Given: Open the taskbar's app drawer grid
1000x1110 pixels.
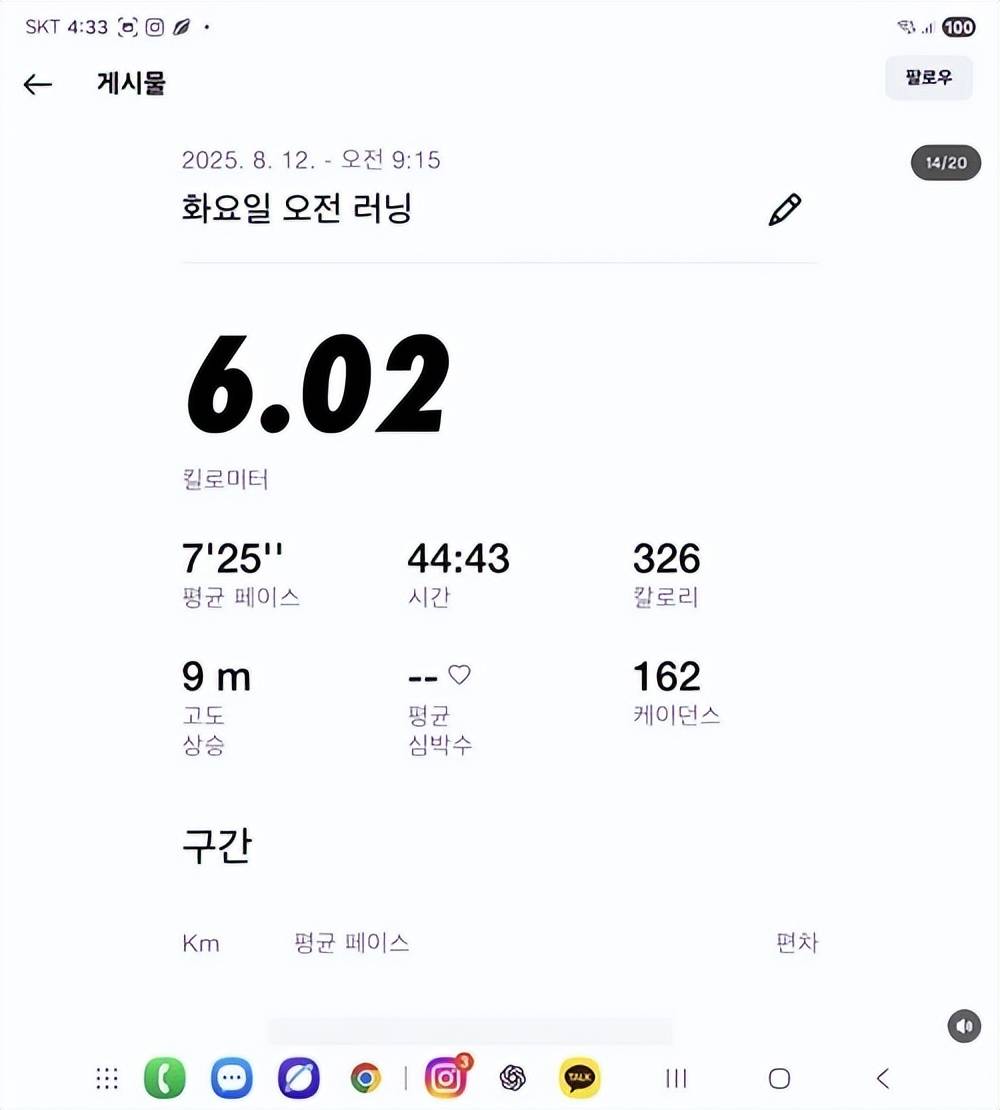Looking at the screenshot, I should click(x=107, y=1078).
